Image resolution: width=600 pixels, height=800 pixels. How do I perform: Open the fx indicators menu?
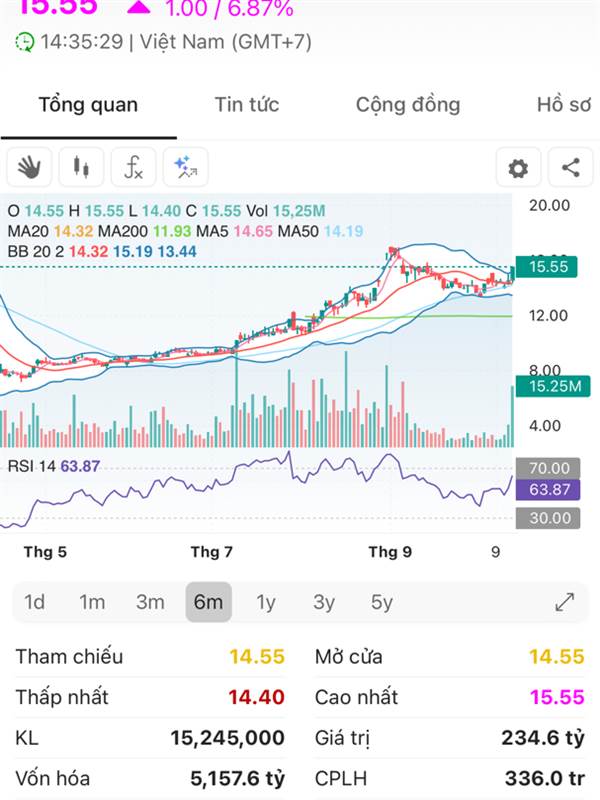pos(133,168)
